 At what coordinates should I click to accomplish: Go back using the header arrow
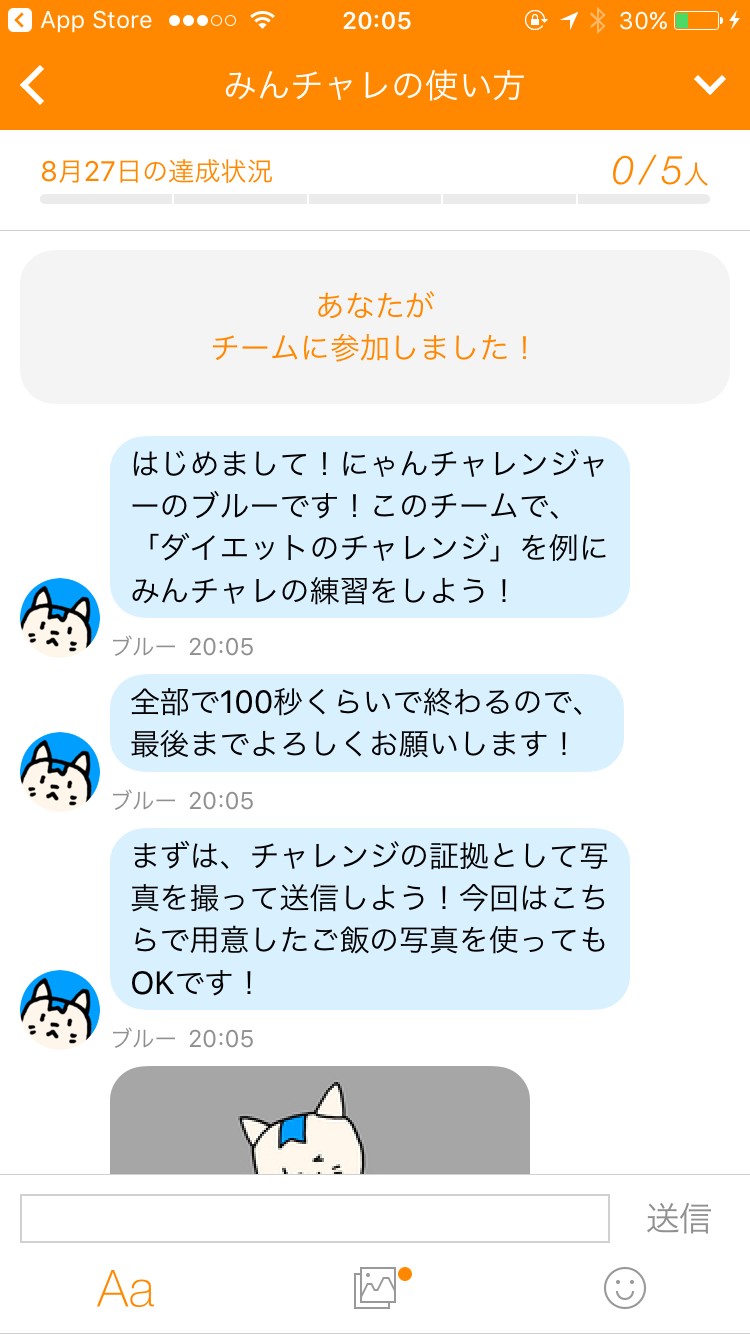(x=33, y=86)
